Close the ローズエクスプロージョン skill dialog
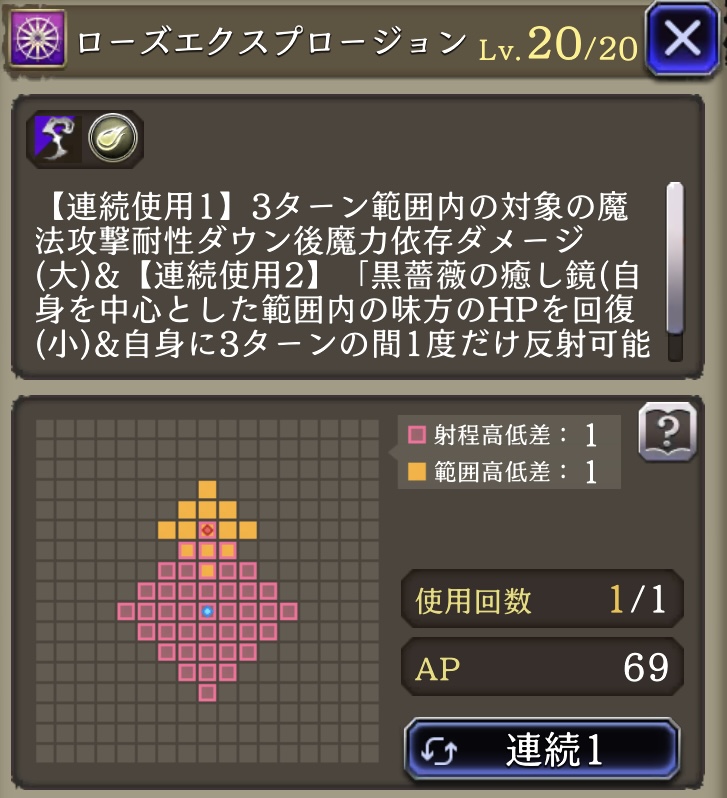727x798 pixels. [x=684, y=39]
